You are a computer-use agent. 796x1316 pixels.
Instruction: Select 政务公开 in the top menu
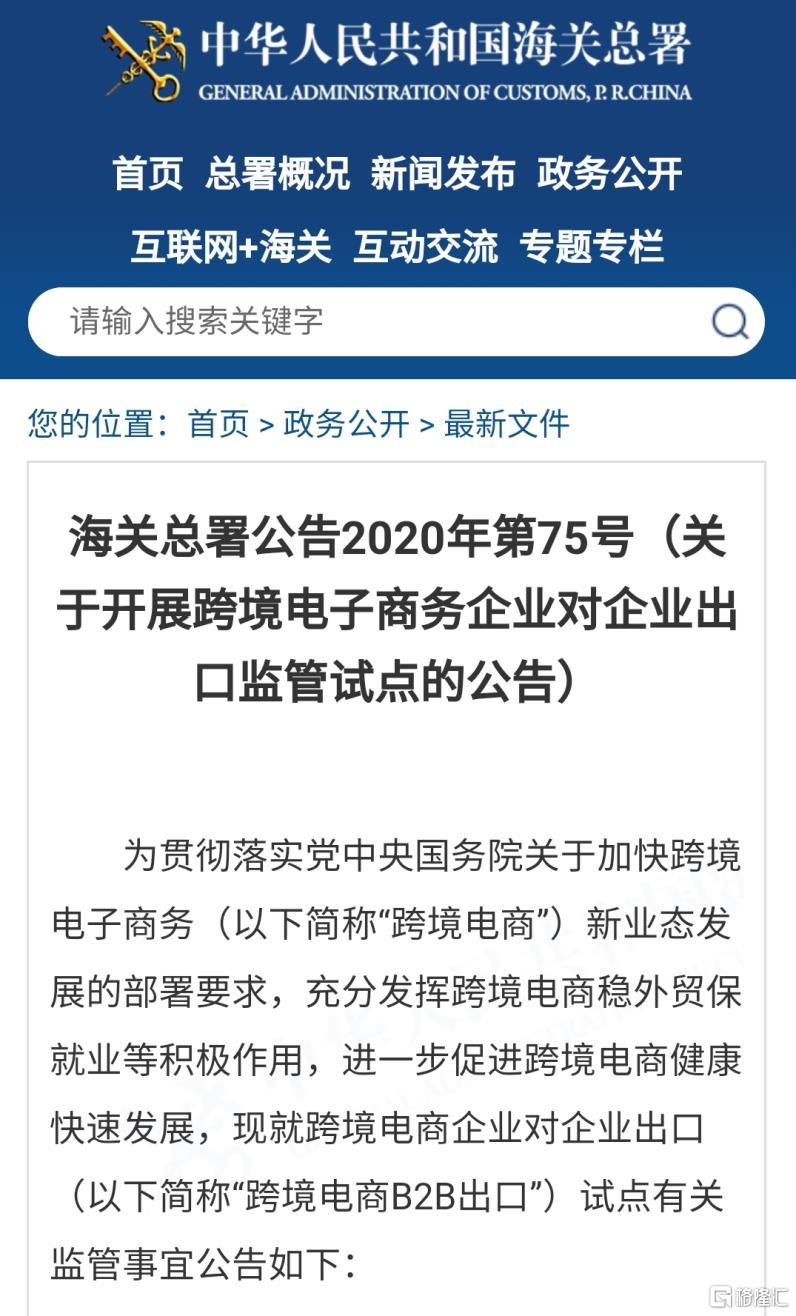tap(609, 173)
